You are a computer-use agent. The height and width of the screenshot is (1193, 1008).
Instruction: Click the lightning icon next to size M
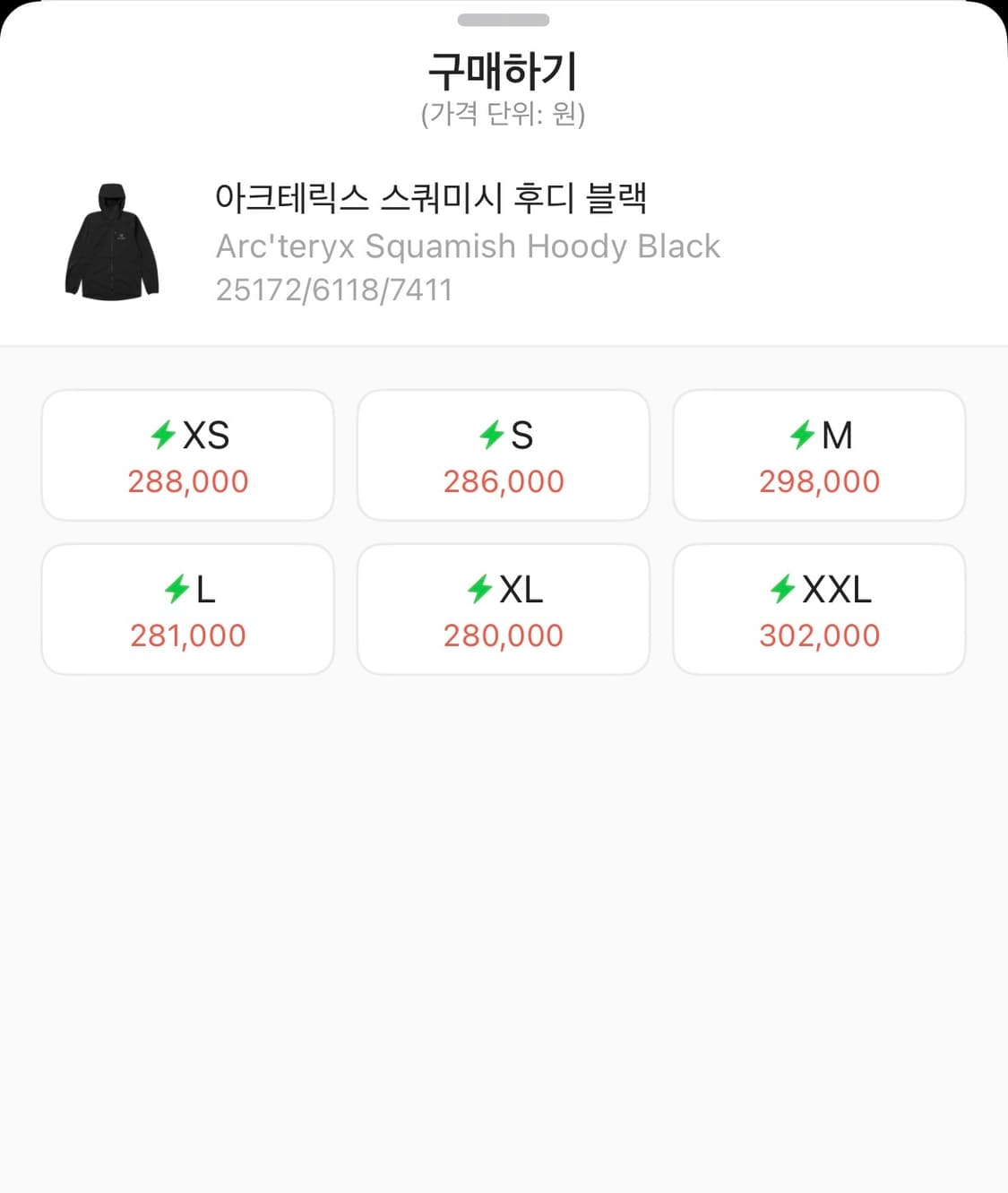[x=801, y=436]
